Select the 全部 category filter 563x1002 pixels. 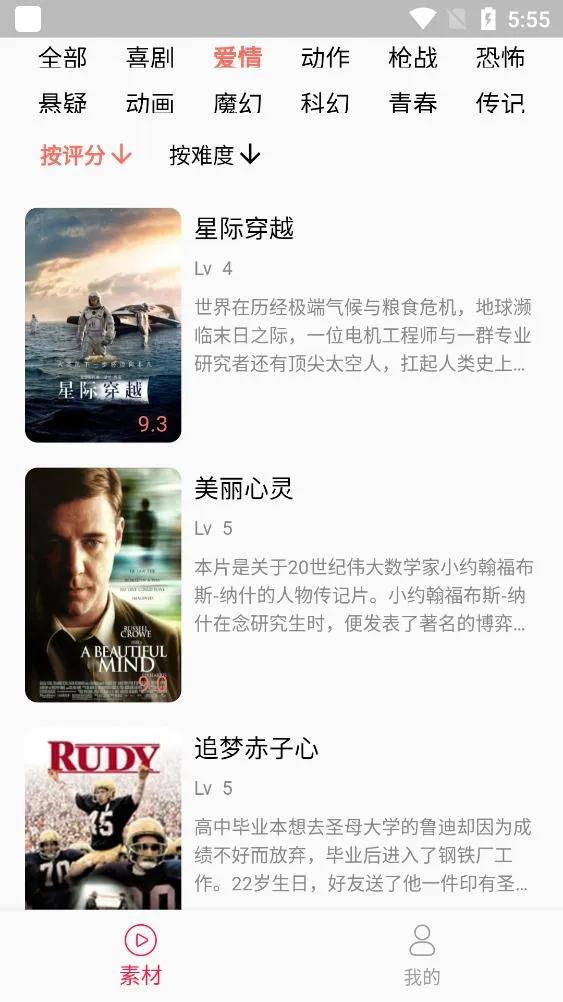tap(63, 58)
